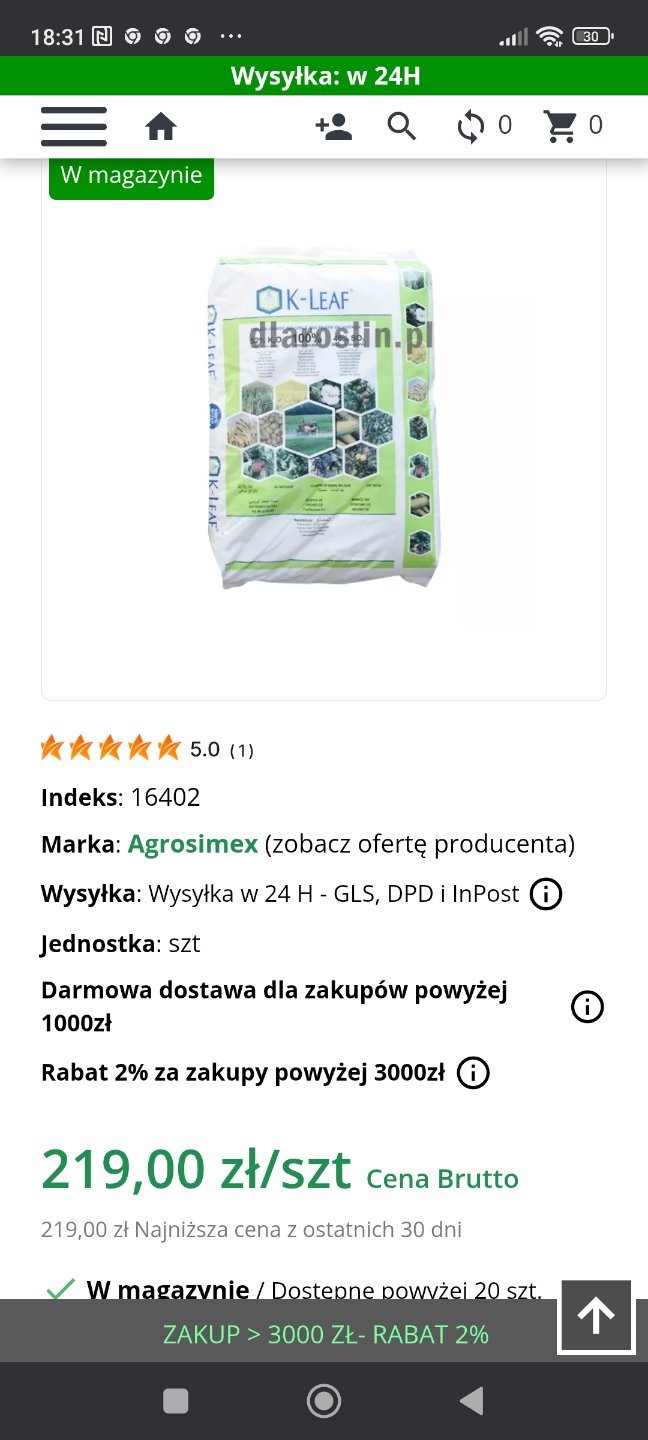The height and width of the screenshot is (1440, 648).
Task: Go back with the system back button
Action: coord(471,1401)
